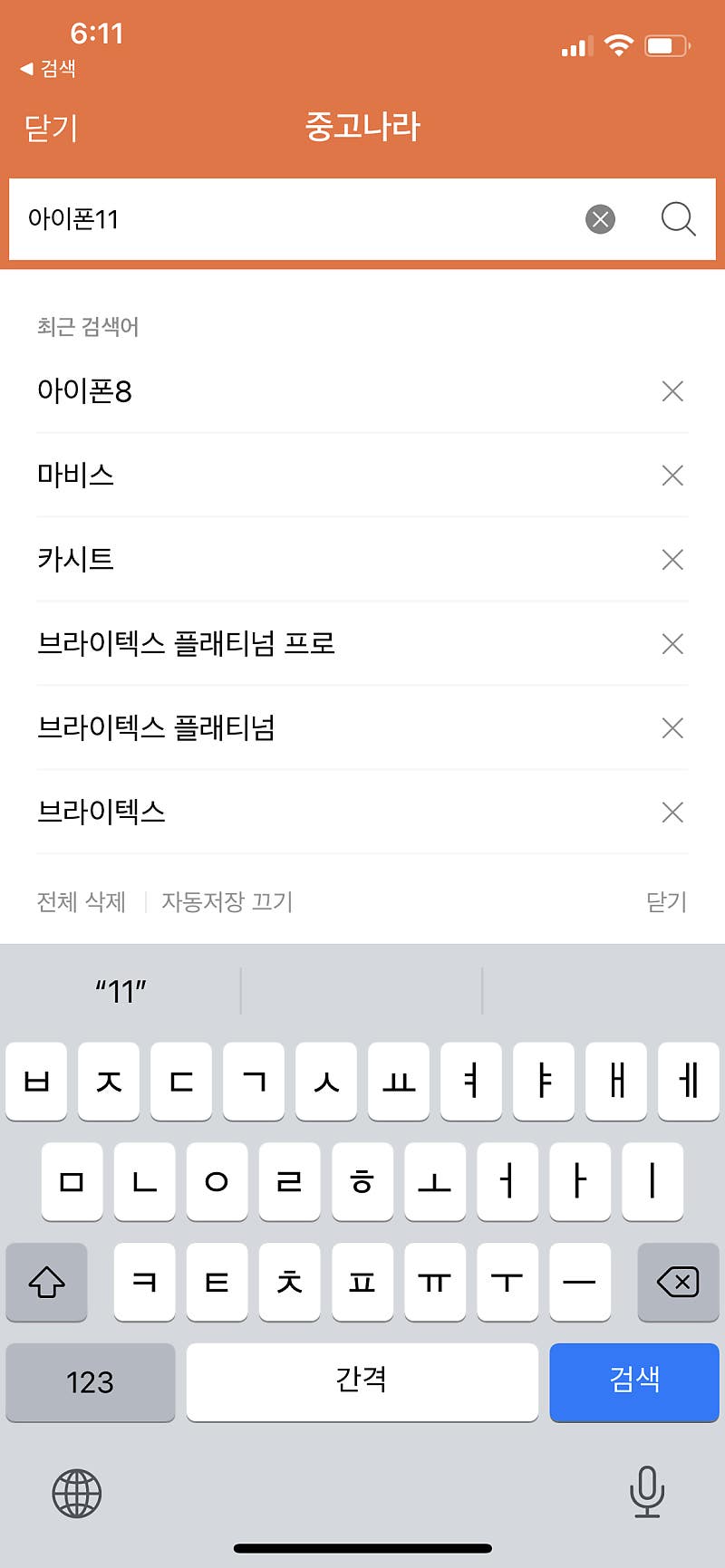Tap 전체 삭제 to clear all searches
725x1568 pixels.
(81, 902)
